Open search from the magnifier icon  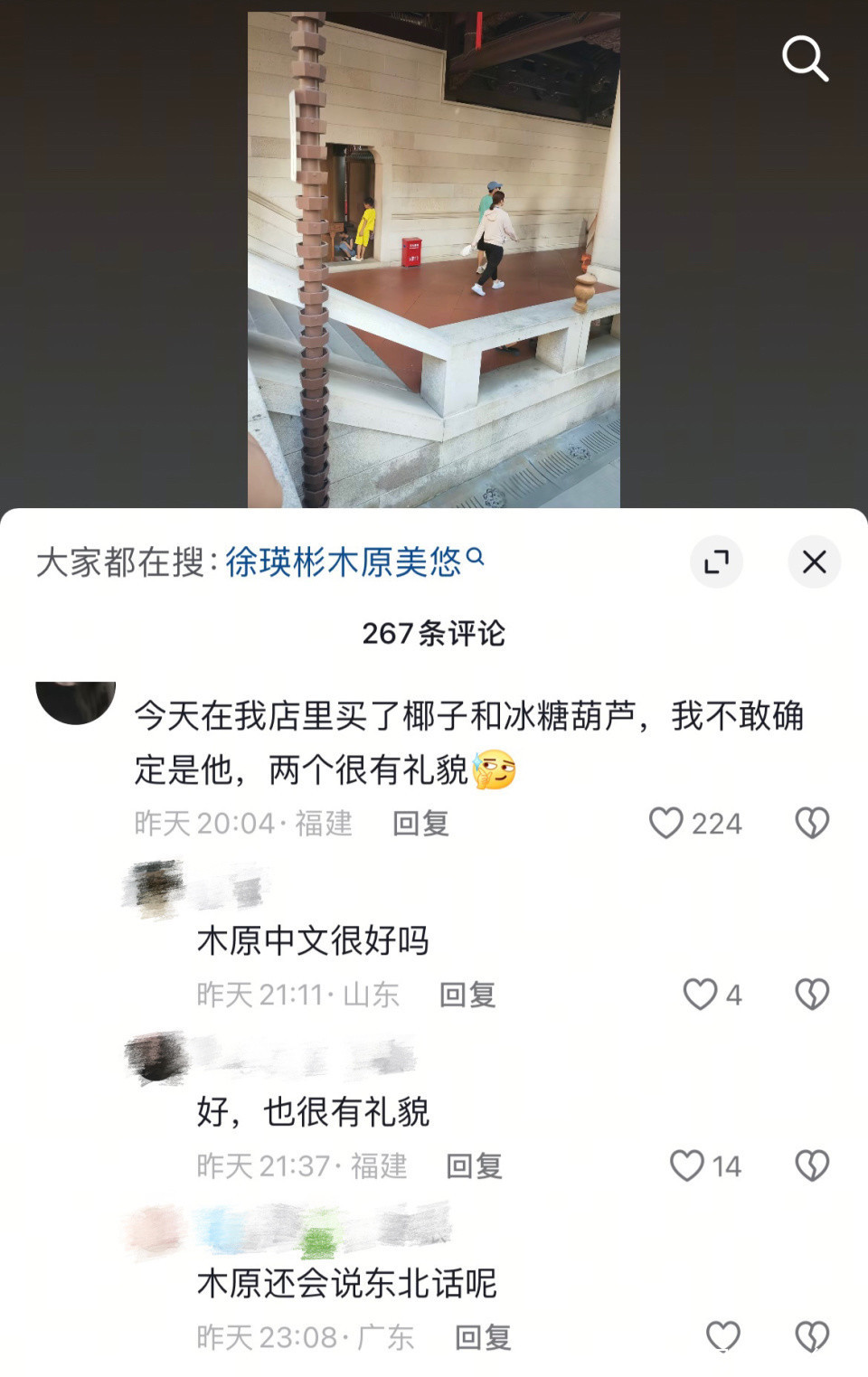[805, 59]
